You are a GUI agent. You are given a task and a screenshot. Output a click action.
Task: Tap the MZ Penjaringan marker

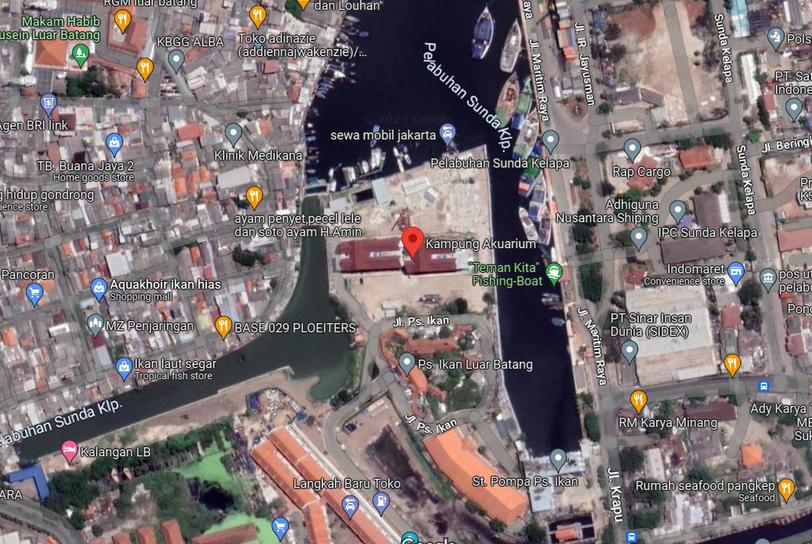[x=95, y=325]
